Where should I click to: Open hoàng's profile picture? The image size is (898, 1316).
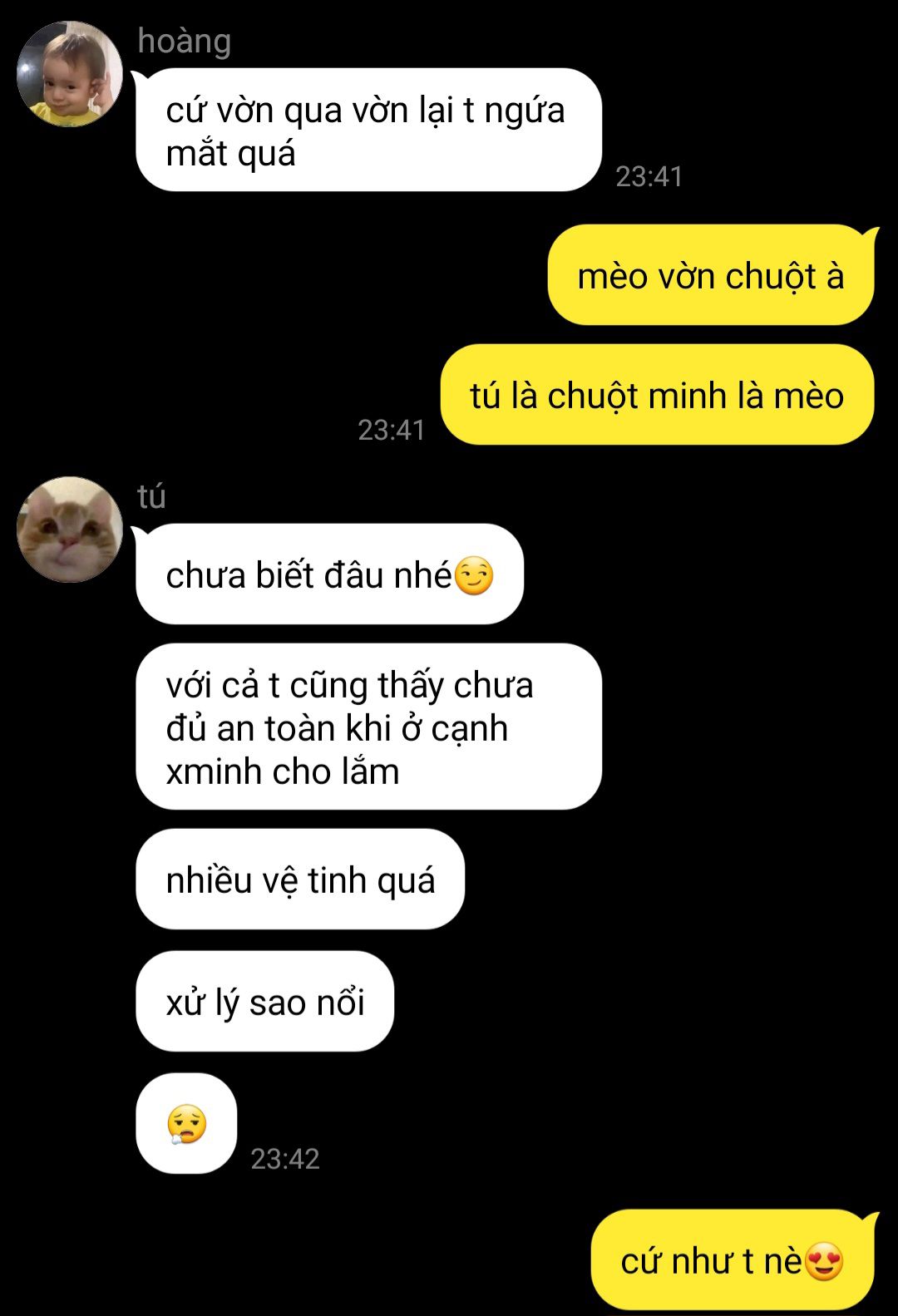(x=70, y=75)
